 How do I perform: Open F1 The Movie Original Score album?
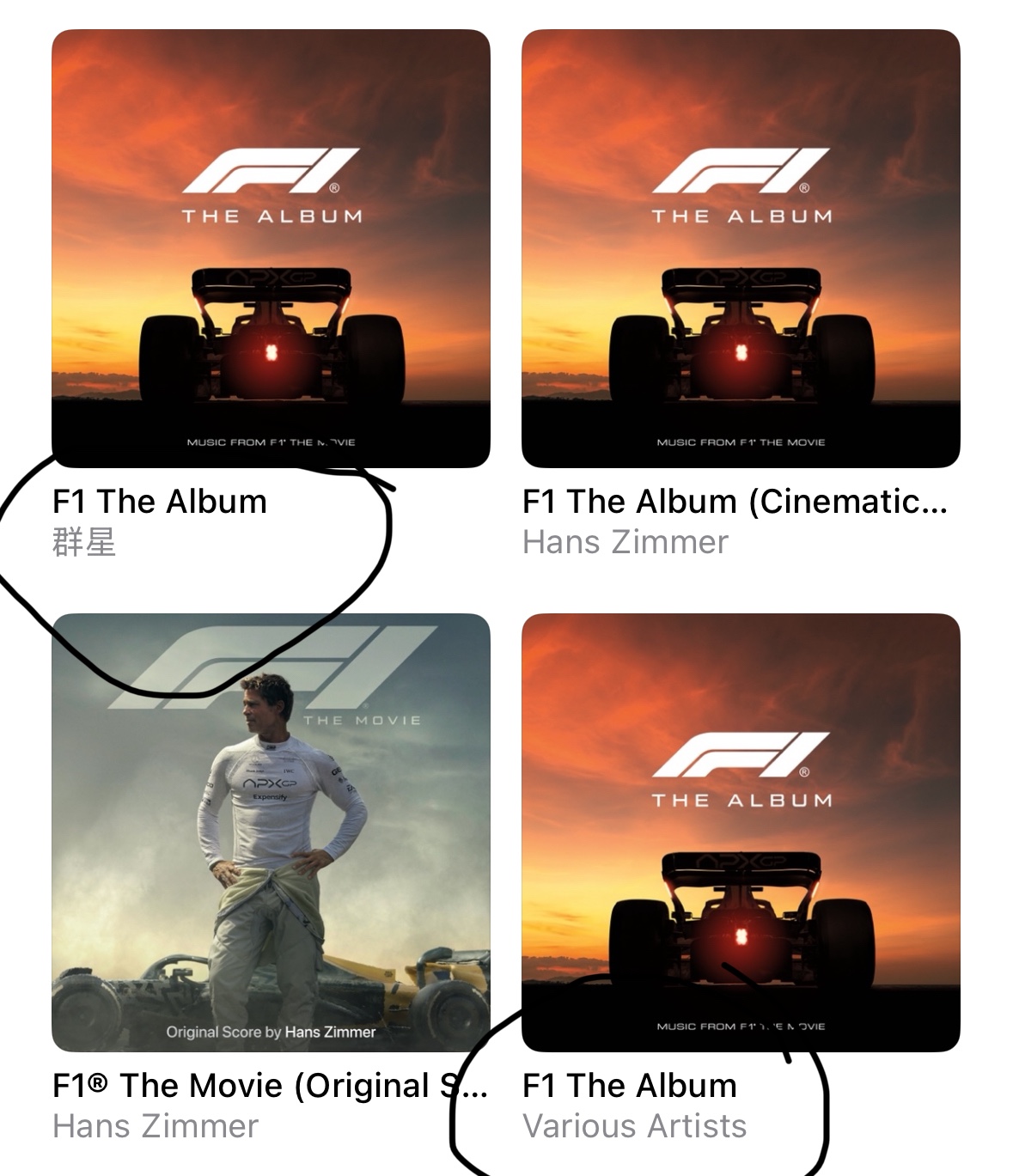point(271,832)
